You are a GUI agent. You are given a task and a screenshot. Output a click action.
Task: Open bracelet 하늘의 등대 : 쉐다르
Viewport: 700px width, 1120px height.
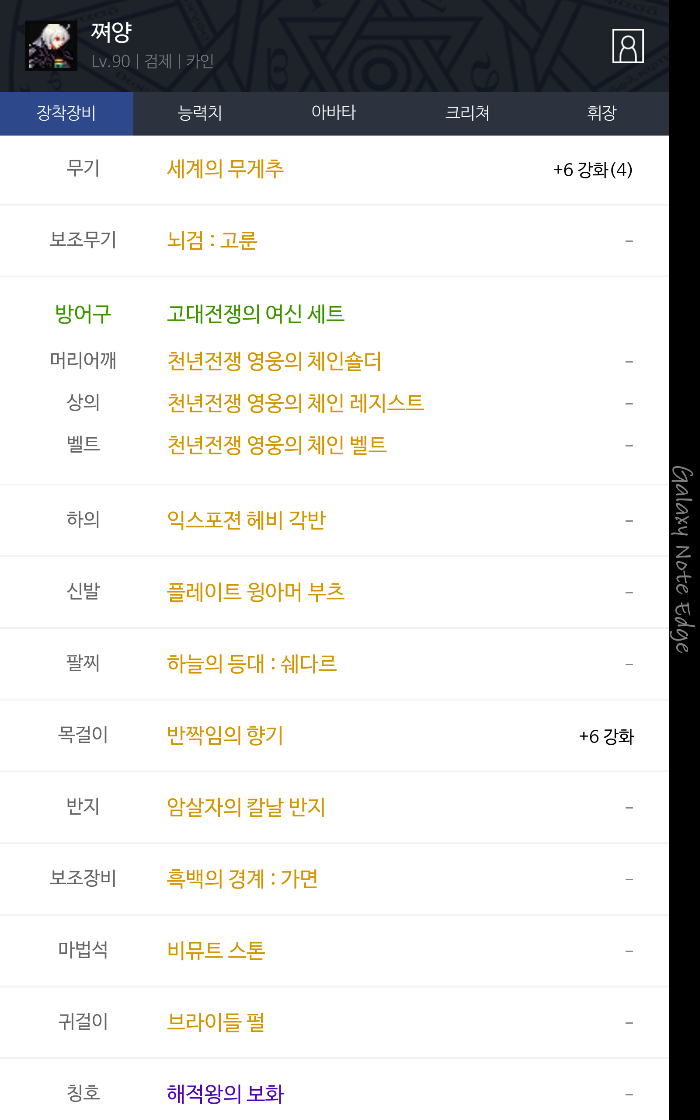(252, 664)
